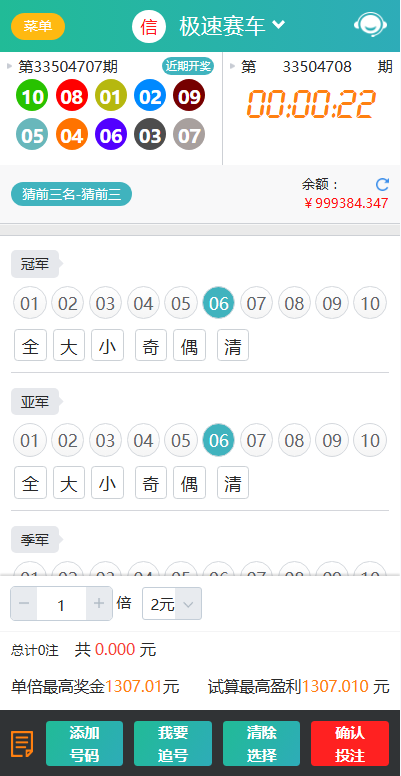Screen dimensions: 401x776
Task: Open the bet slip list icon
Action: tap(22, 744)
